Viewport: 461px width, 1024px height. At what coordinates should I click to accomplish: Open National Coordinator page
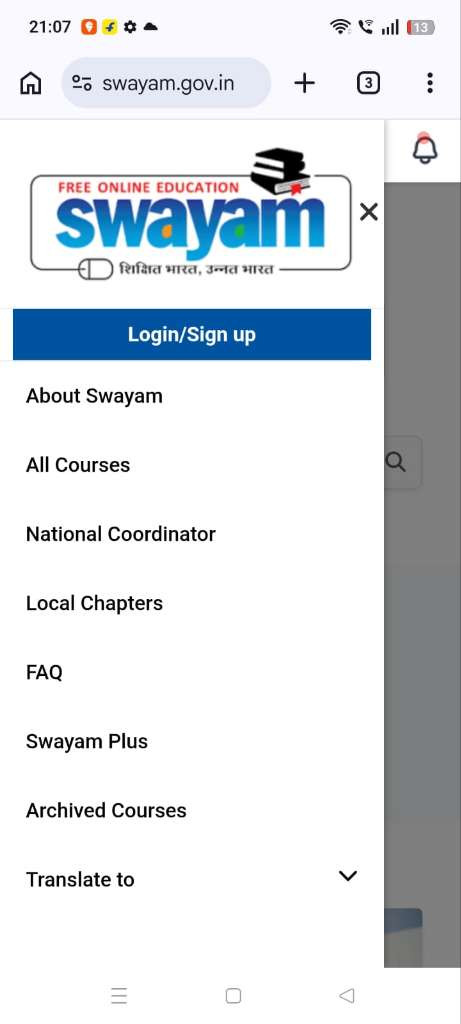click(x=121, y=534)
